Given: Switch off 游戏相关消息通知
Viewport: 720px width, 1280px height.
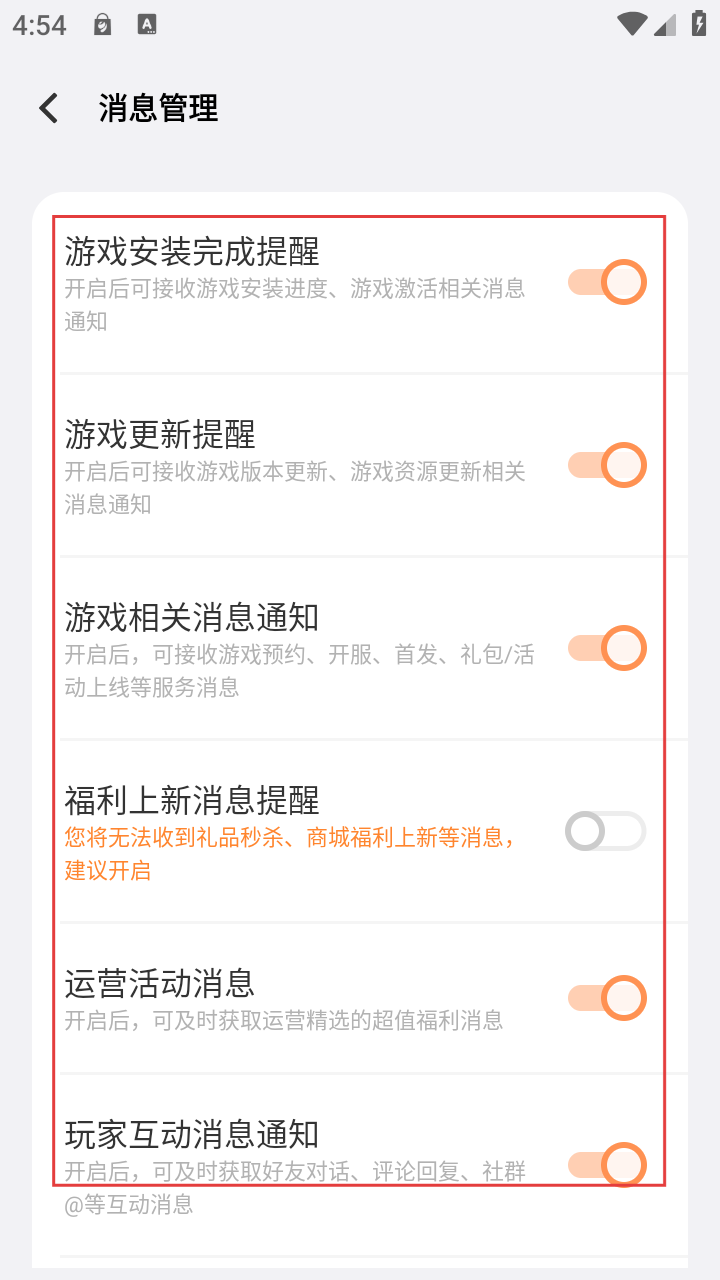Looking at the screenshot, I should [606, 648].
